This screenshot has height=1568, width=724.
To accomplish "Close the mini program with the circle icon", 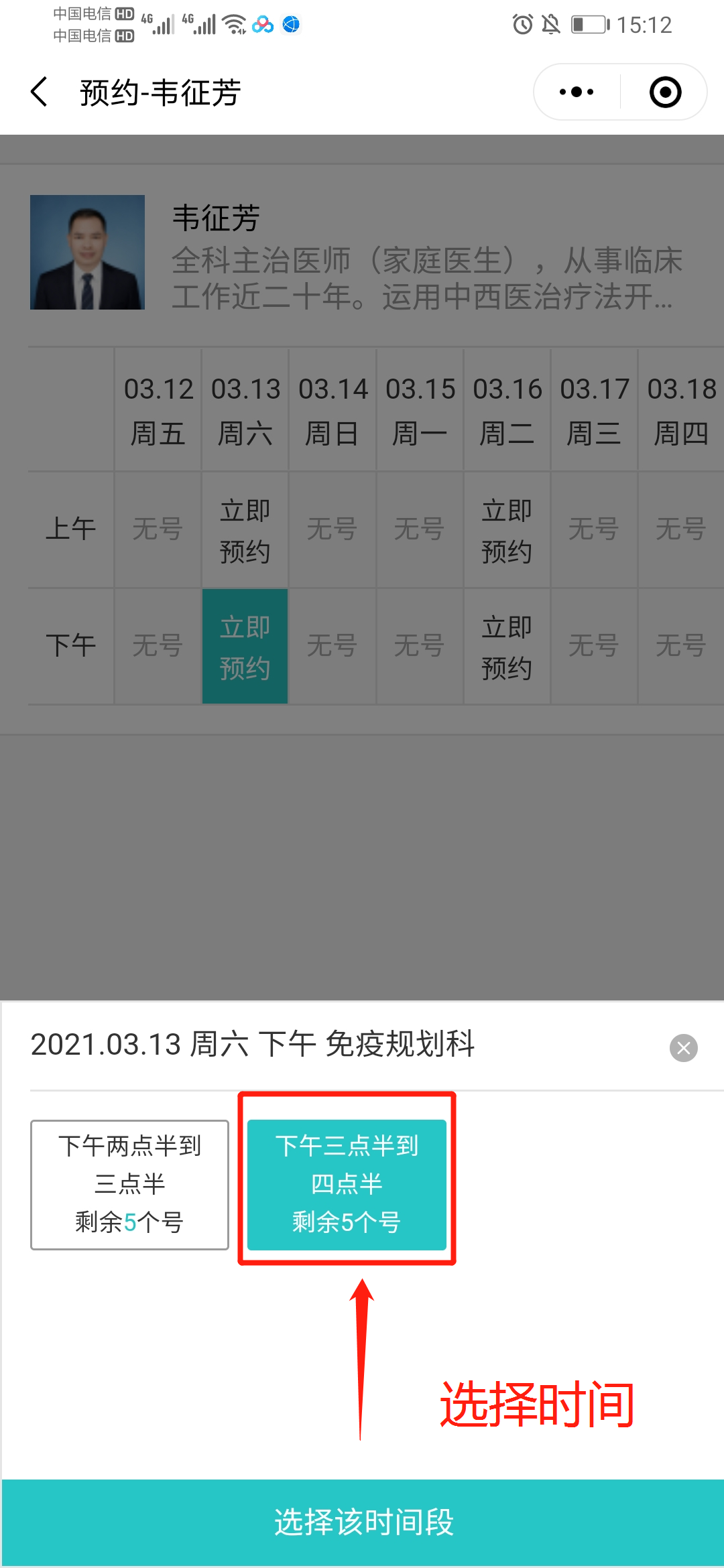I will tap(665, 92).
